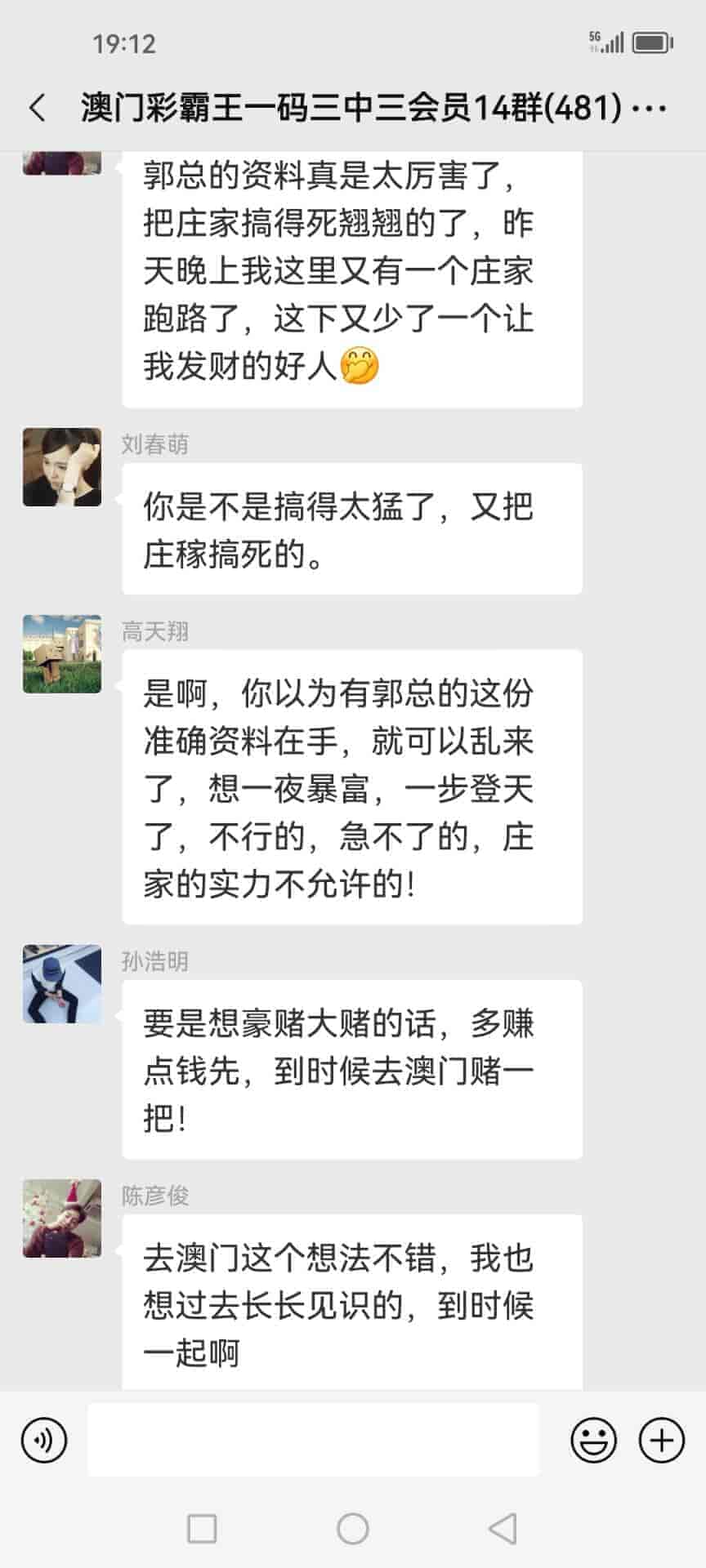Open the emoji picker
The height and width of the screenshot is (1568, 706).
click(x=593, y=1440)
